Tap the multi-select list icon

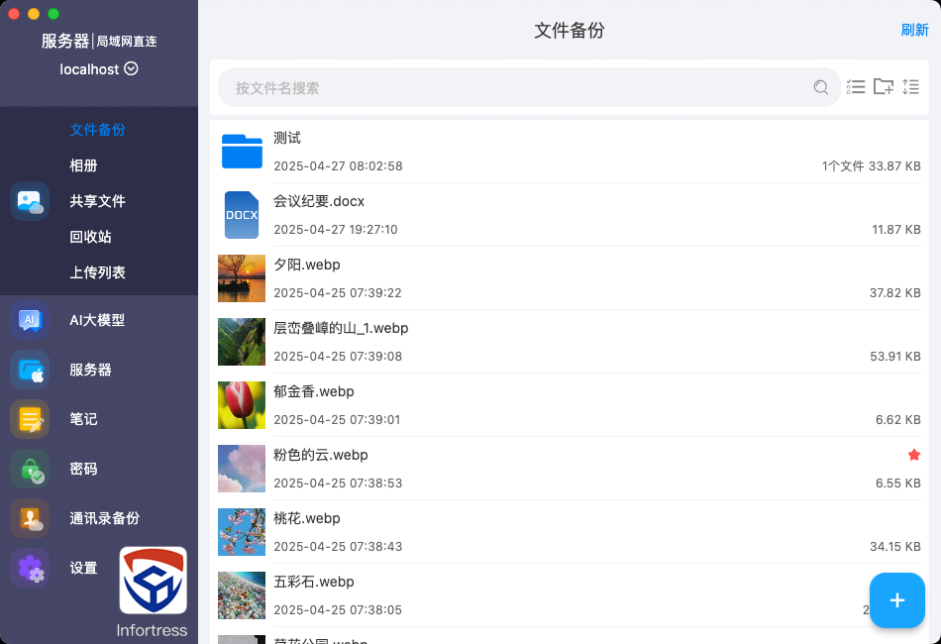coord(856,87)
